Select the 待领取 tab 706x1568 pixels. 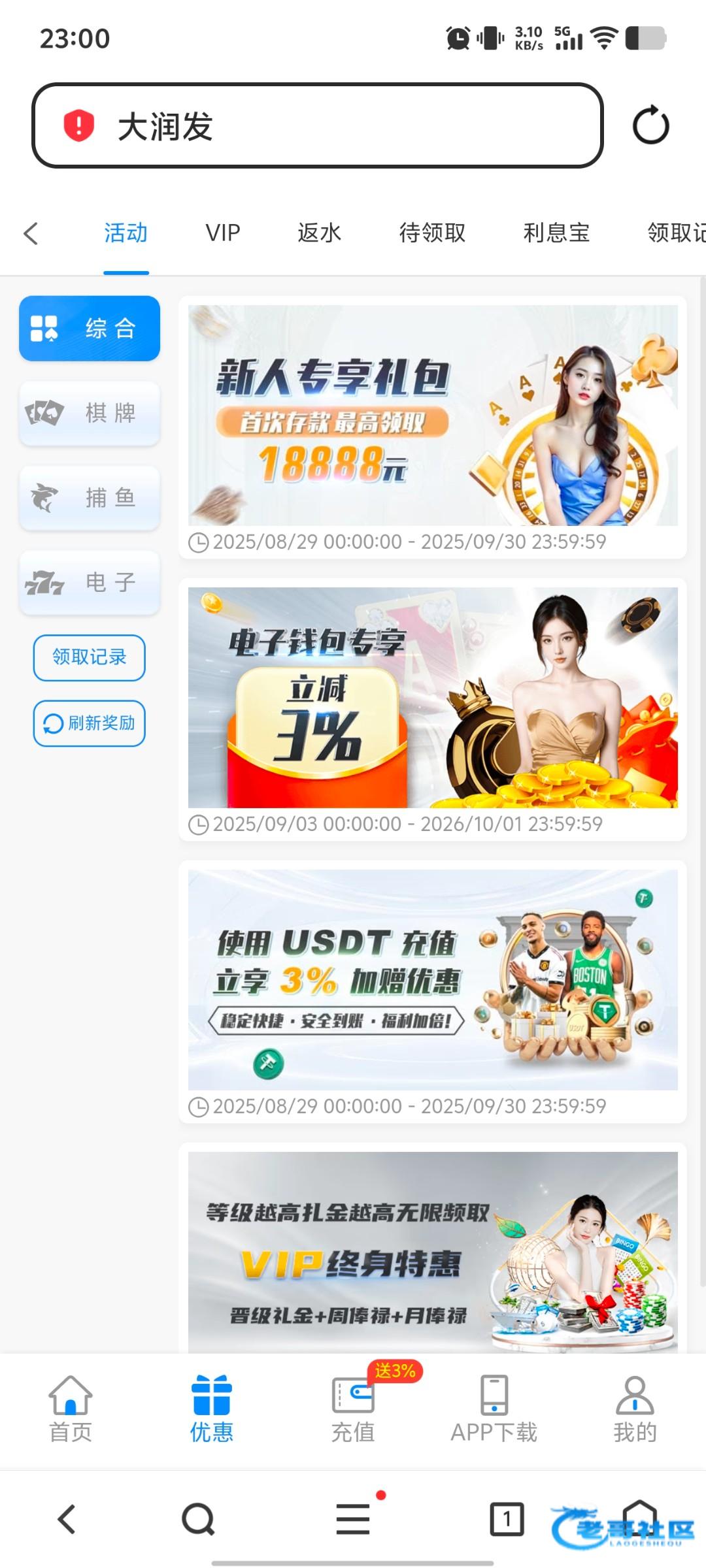pyautogui.click(x=432, y=233)
